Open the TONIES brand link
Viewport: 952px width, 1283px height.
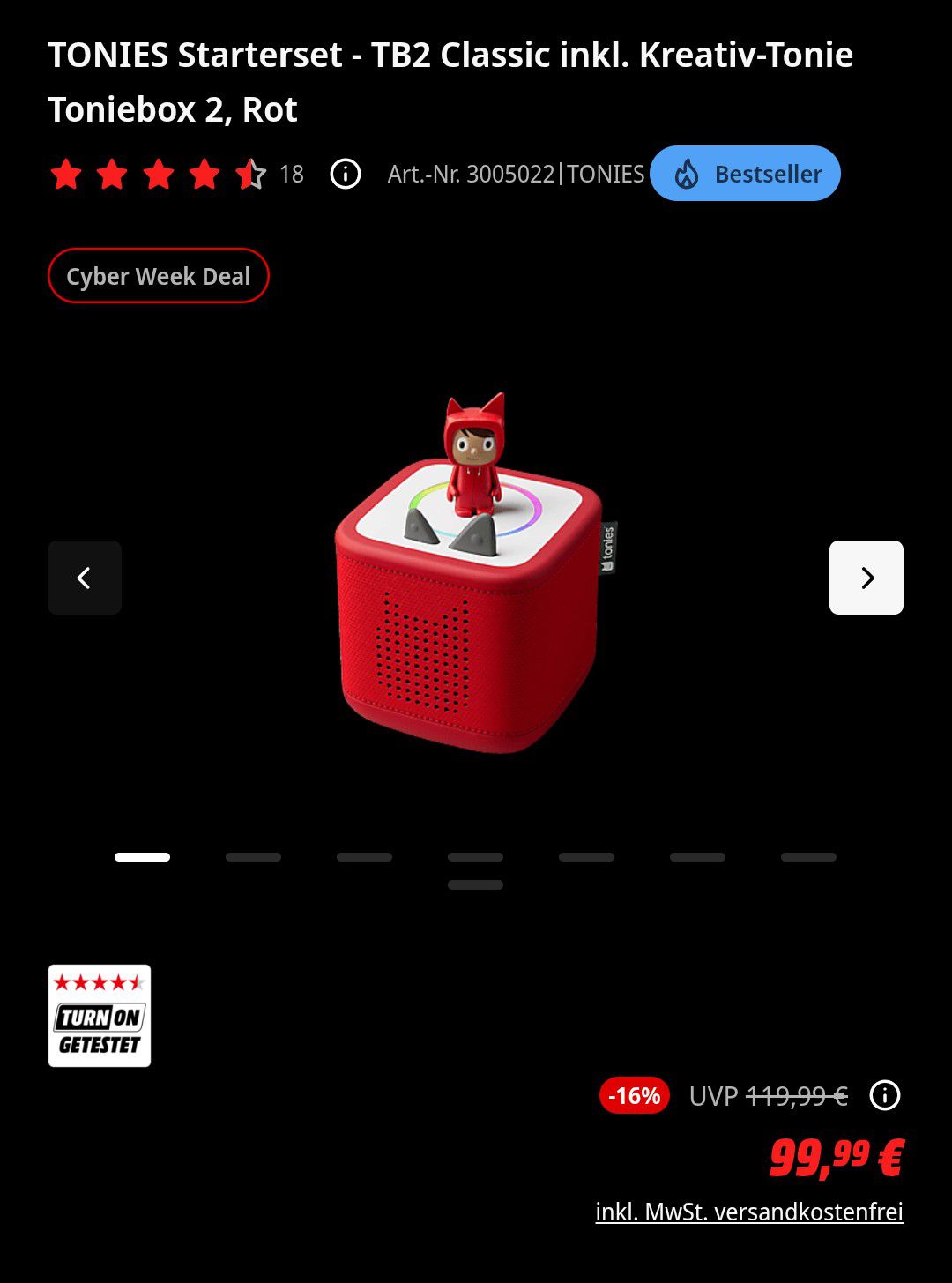[606, 174]
